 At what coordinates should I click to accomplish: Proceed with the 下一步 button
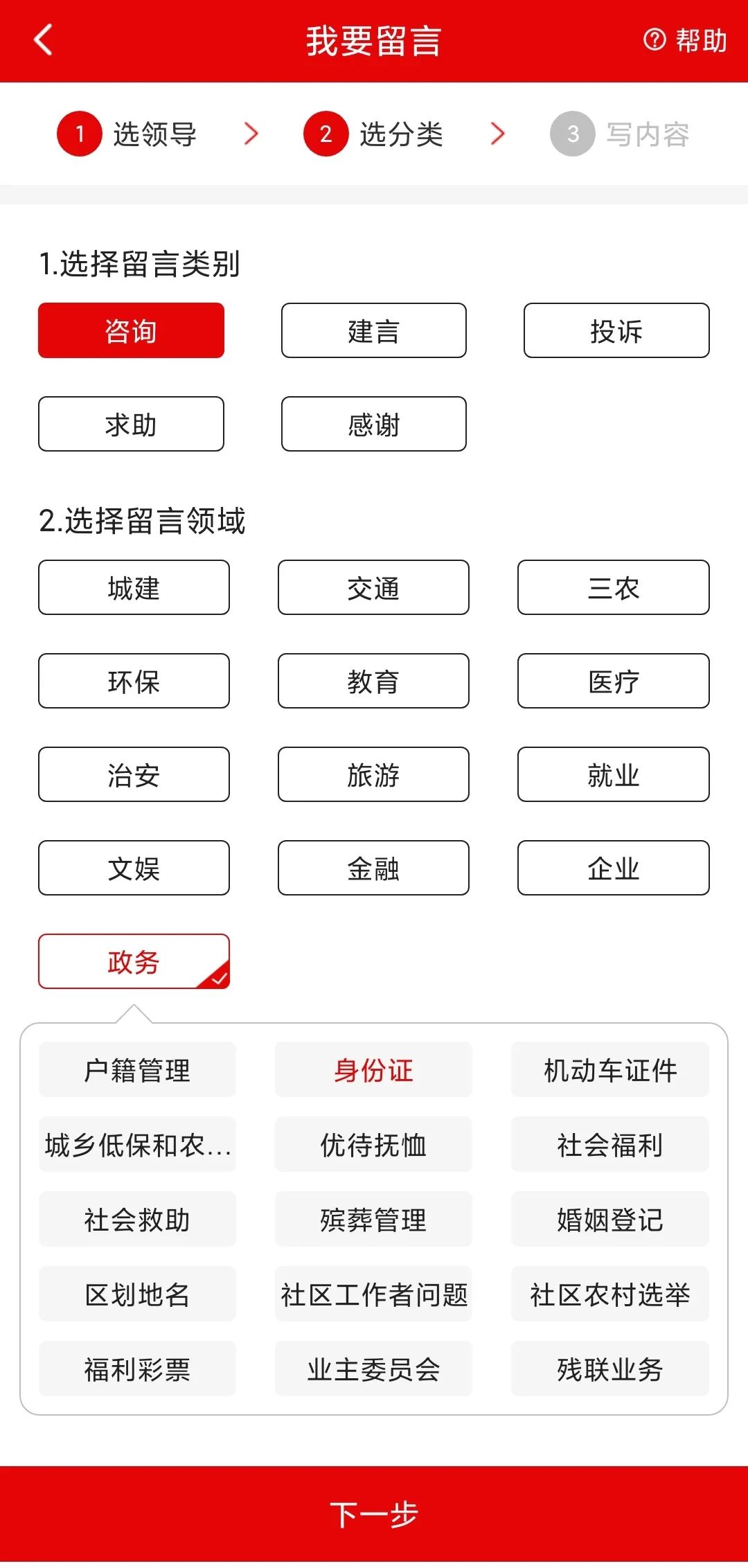pyautogui.click(x=374, y=1514)
